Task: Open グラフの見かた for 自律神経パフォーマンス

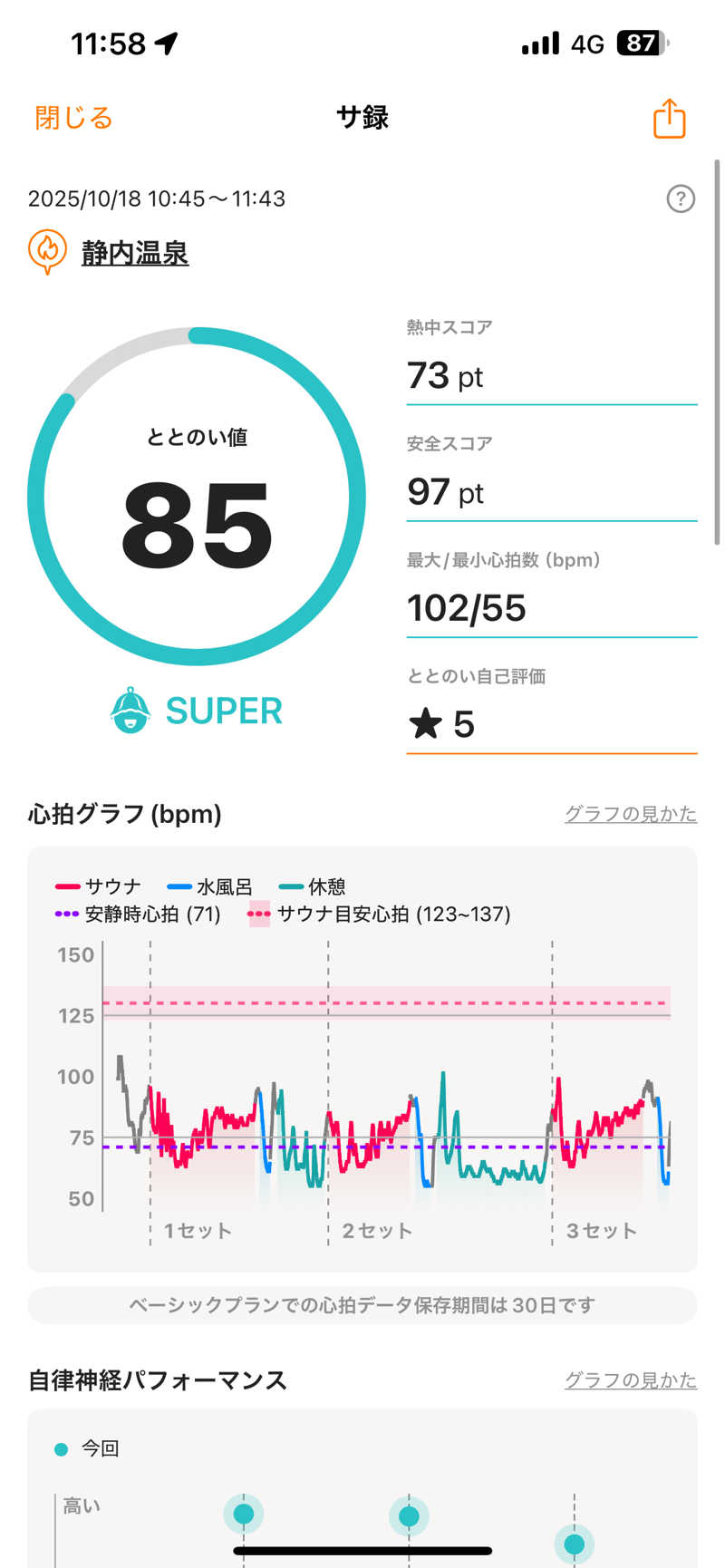Action: [631, 1380]
